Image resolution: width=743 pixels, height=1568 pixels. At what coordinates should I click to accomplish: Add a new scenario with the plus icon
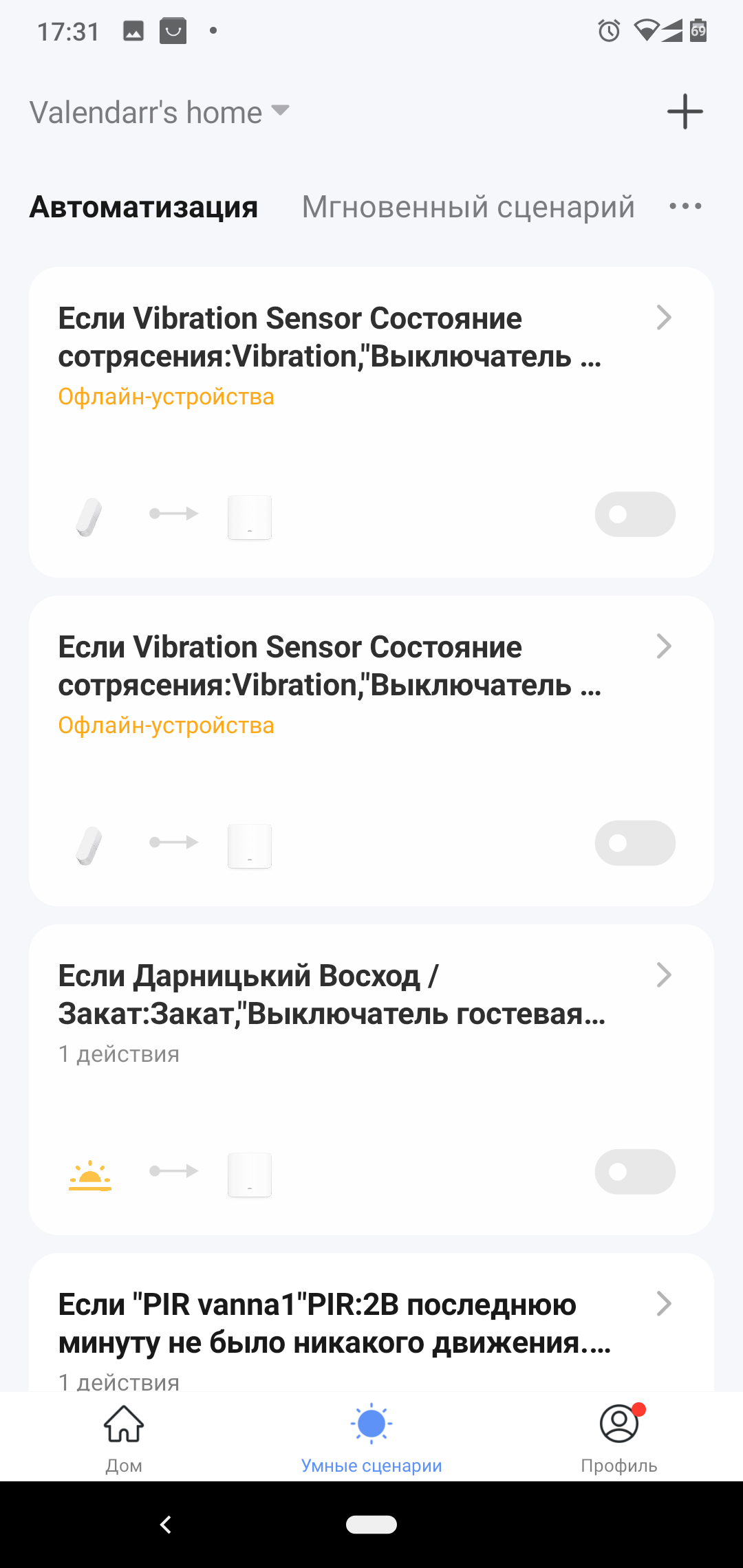click(685, 111)
